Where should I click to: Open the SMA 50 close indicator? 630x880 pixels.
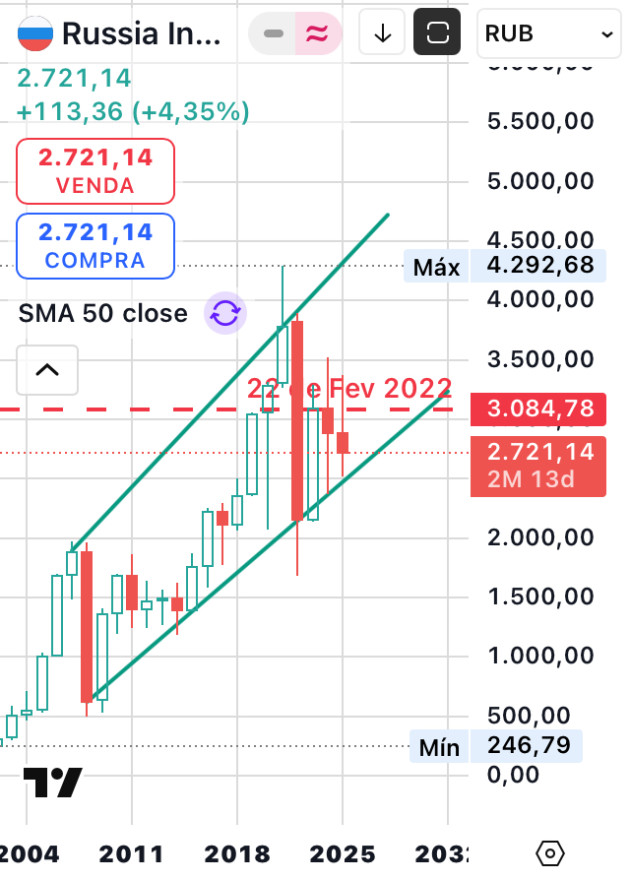(x=102, y=314)
